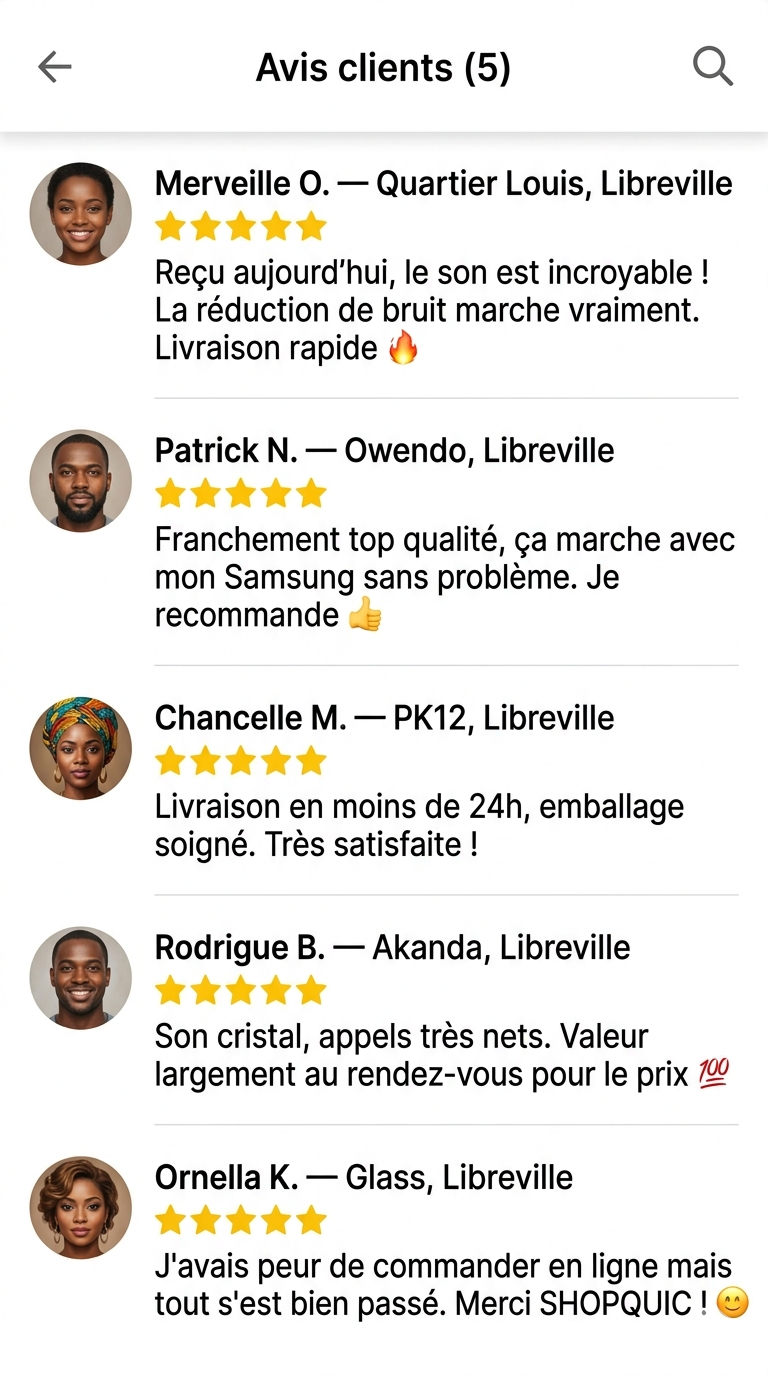Go back from customer reviews
This screenshot has height=1376, width=768.
click(x=55, y=67)
